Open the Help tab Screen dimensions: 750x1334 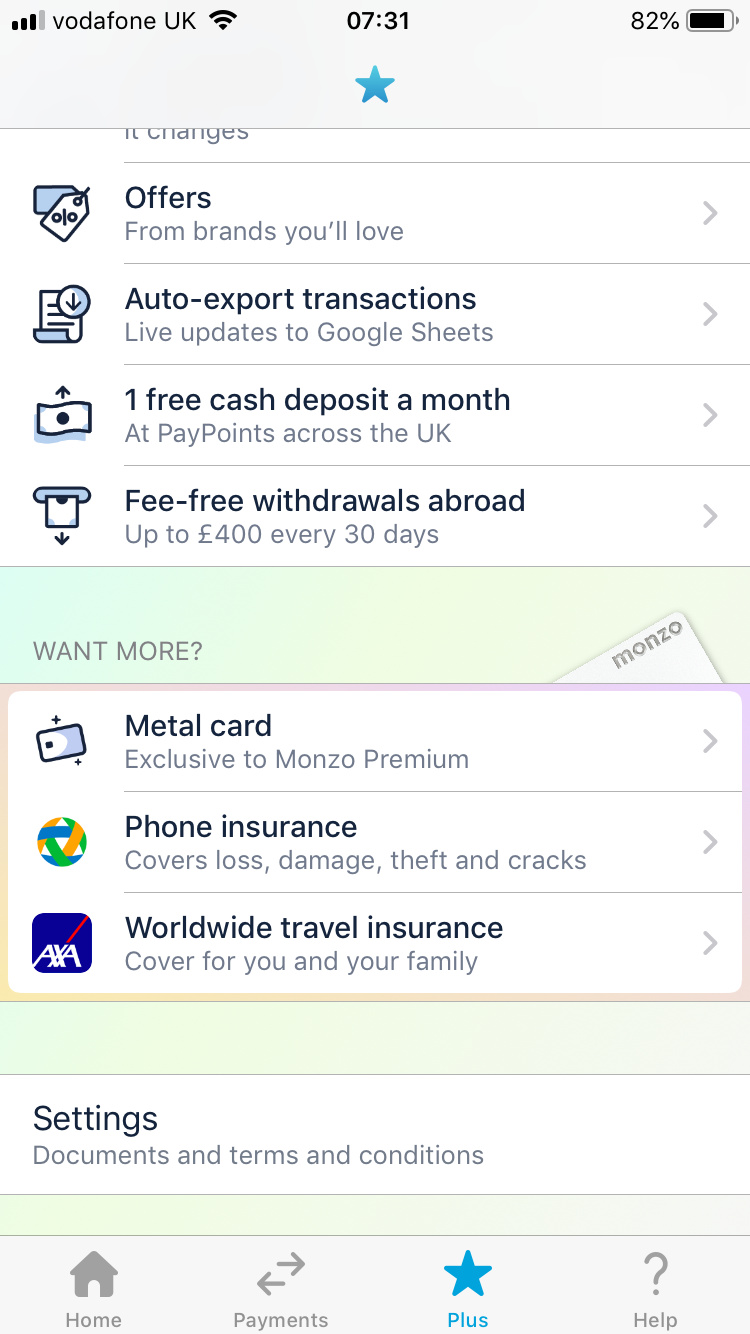point(656,1290)
